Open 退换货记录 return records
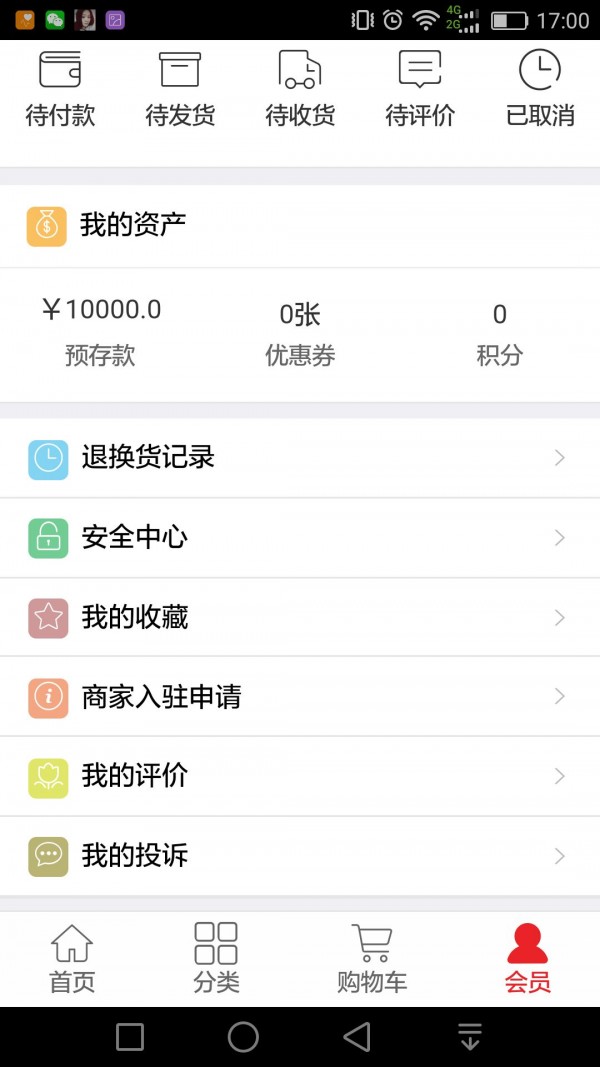 point(300,458)
